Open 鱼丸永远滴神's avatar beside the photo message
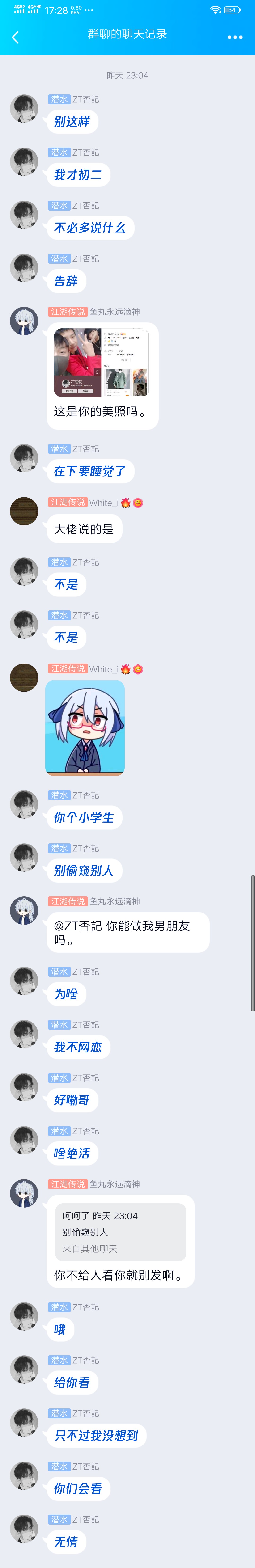The height and width of the screenshot is (1568, 255). [24, 321]
